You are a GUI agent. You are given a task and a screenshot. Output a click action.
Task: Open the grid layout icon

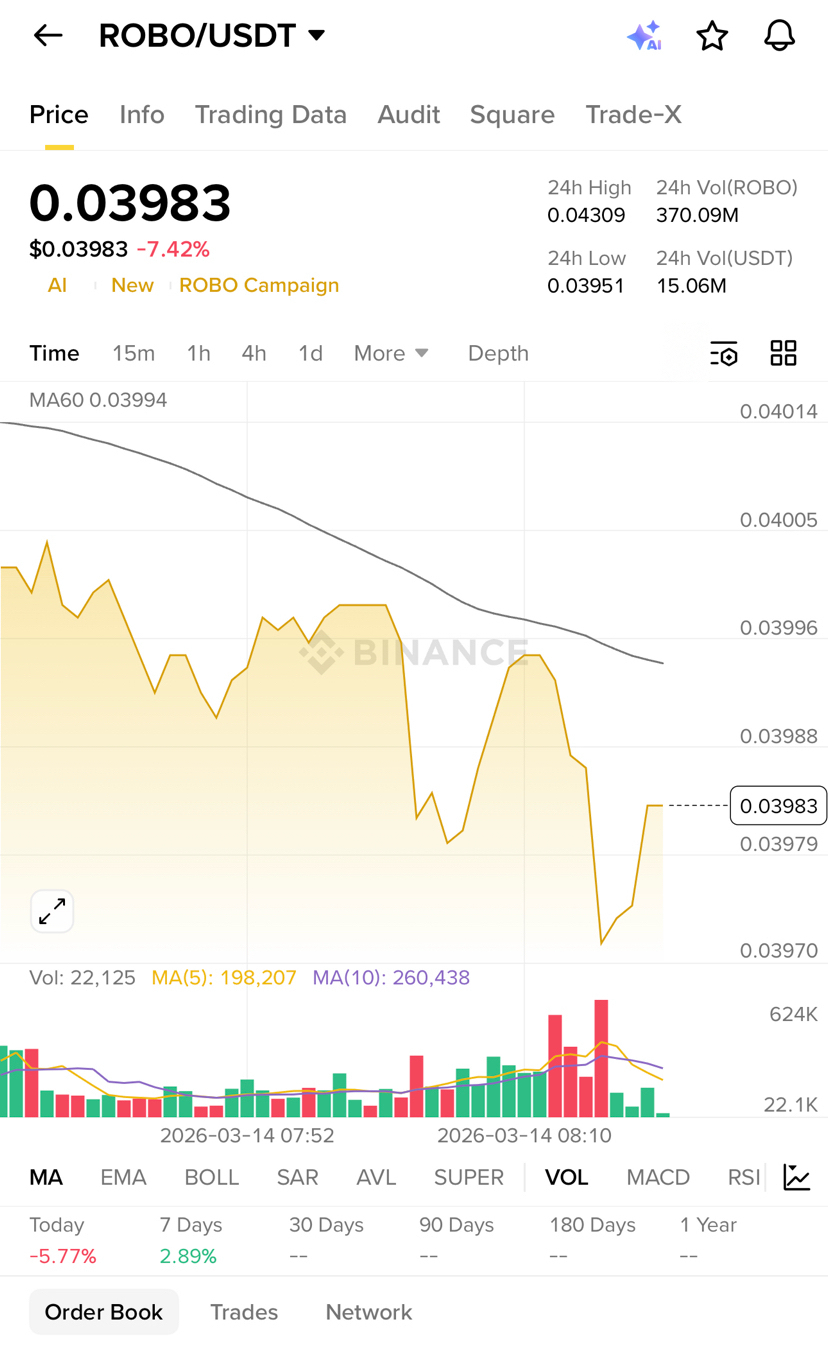783,353
